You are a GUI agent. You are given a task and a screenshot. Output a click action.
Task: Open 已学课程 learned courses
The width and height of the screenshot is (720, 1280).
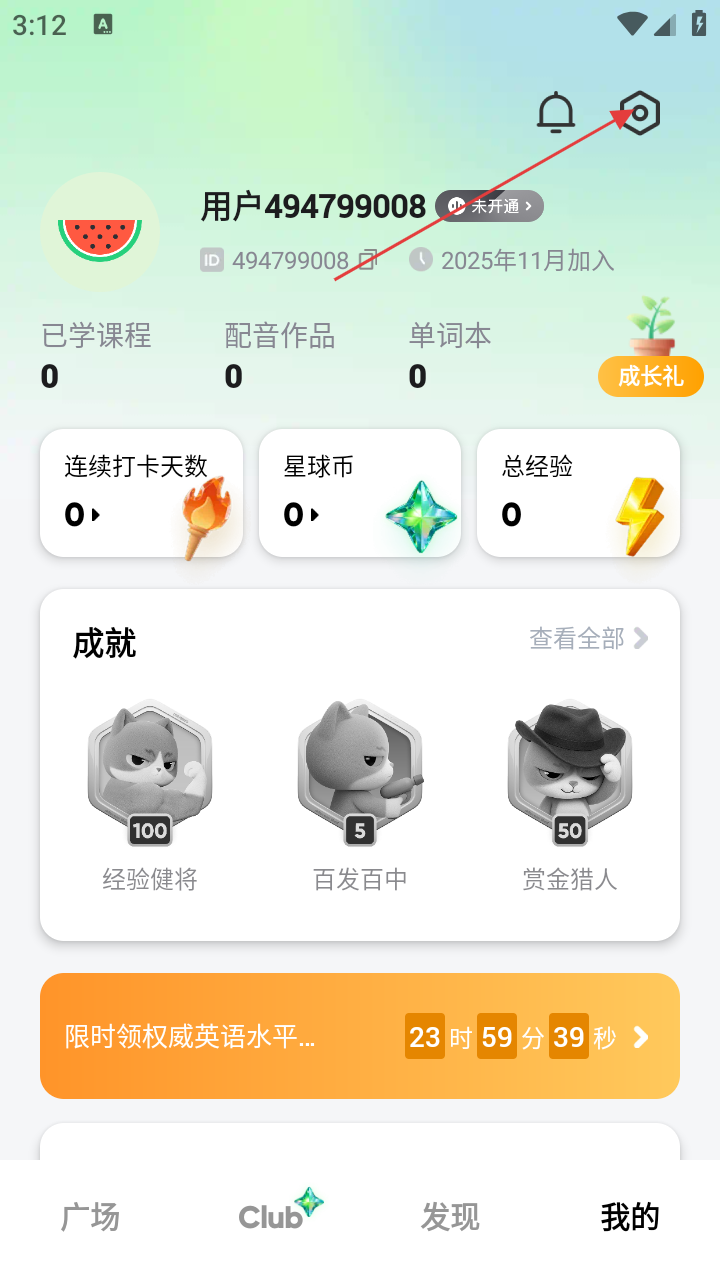(96, 355)
